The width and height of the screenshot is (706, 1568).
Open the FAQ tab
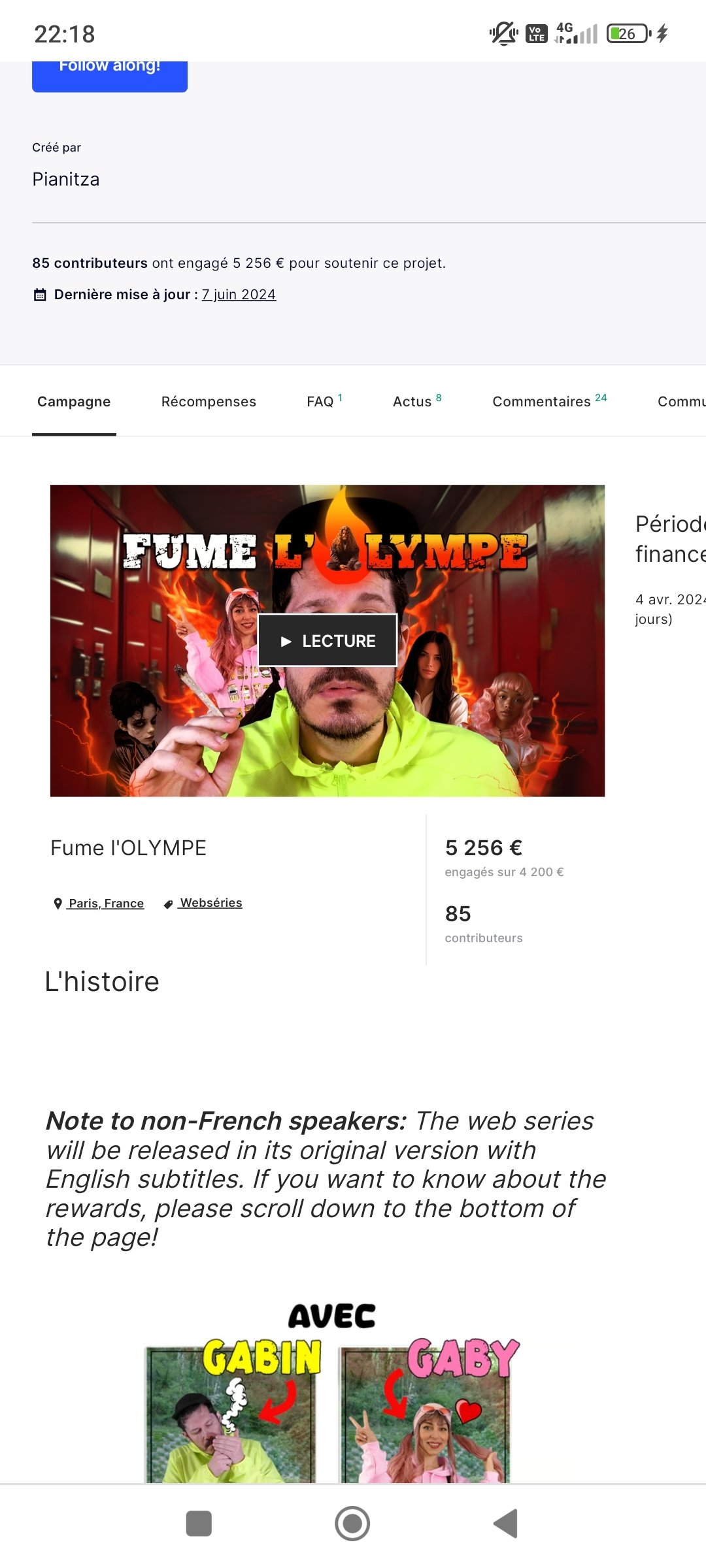click(x=324, y=401)
